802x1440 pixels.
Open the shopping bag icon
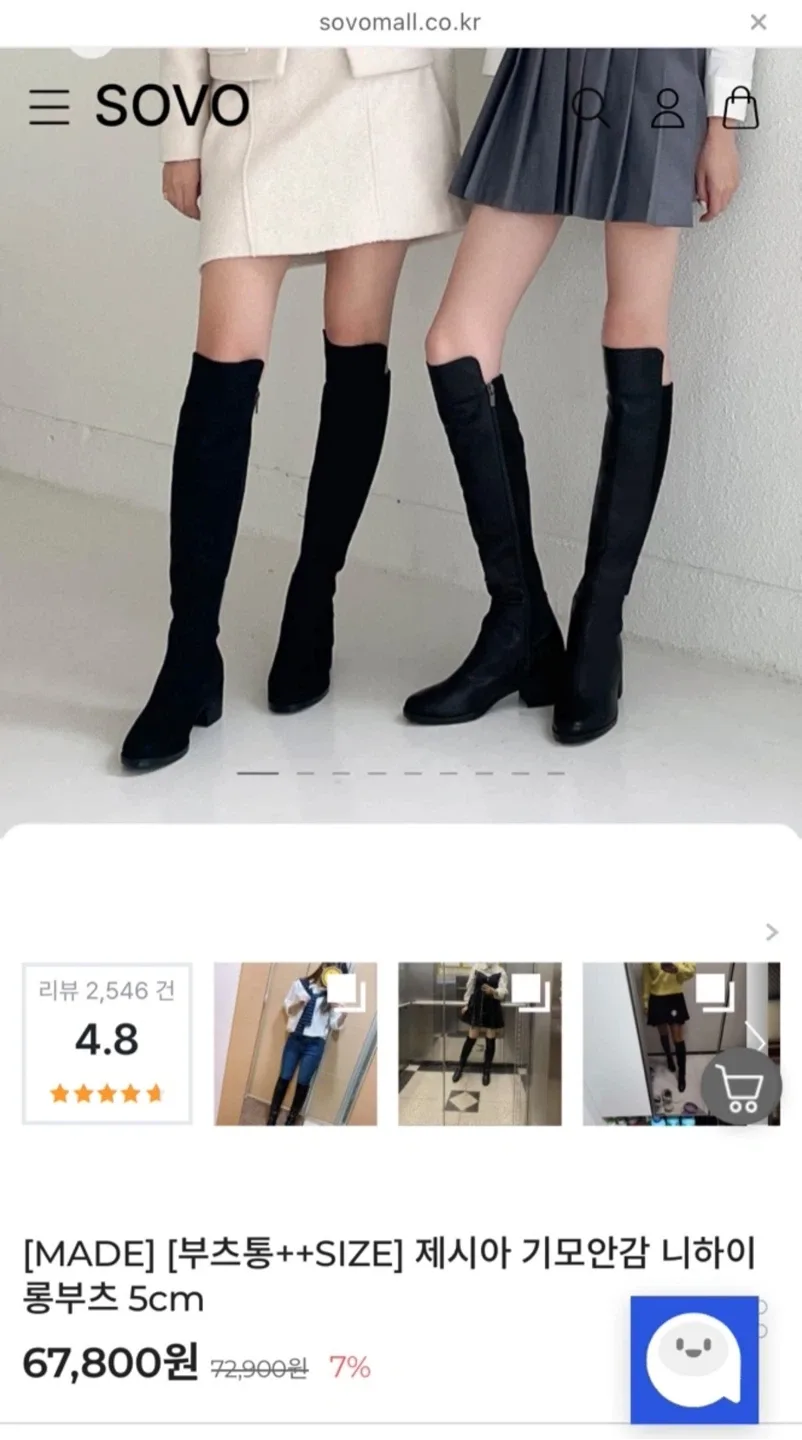coord(740,107)
